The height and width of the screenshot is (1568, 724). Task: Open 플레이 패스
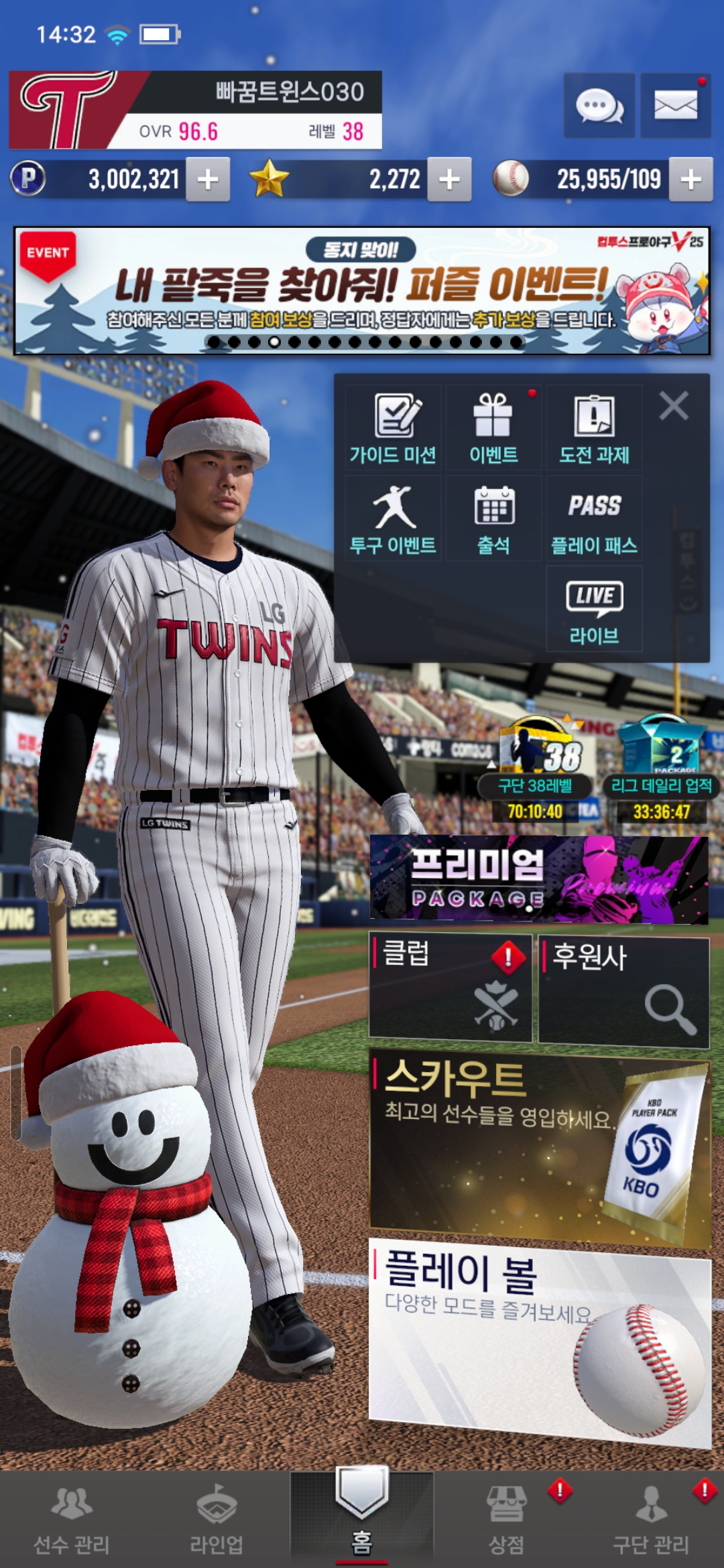pyautogui.click(x=594, y=519)
